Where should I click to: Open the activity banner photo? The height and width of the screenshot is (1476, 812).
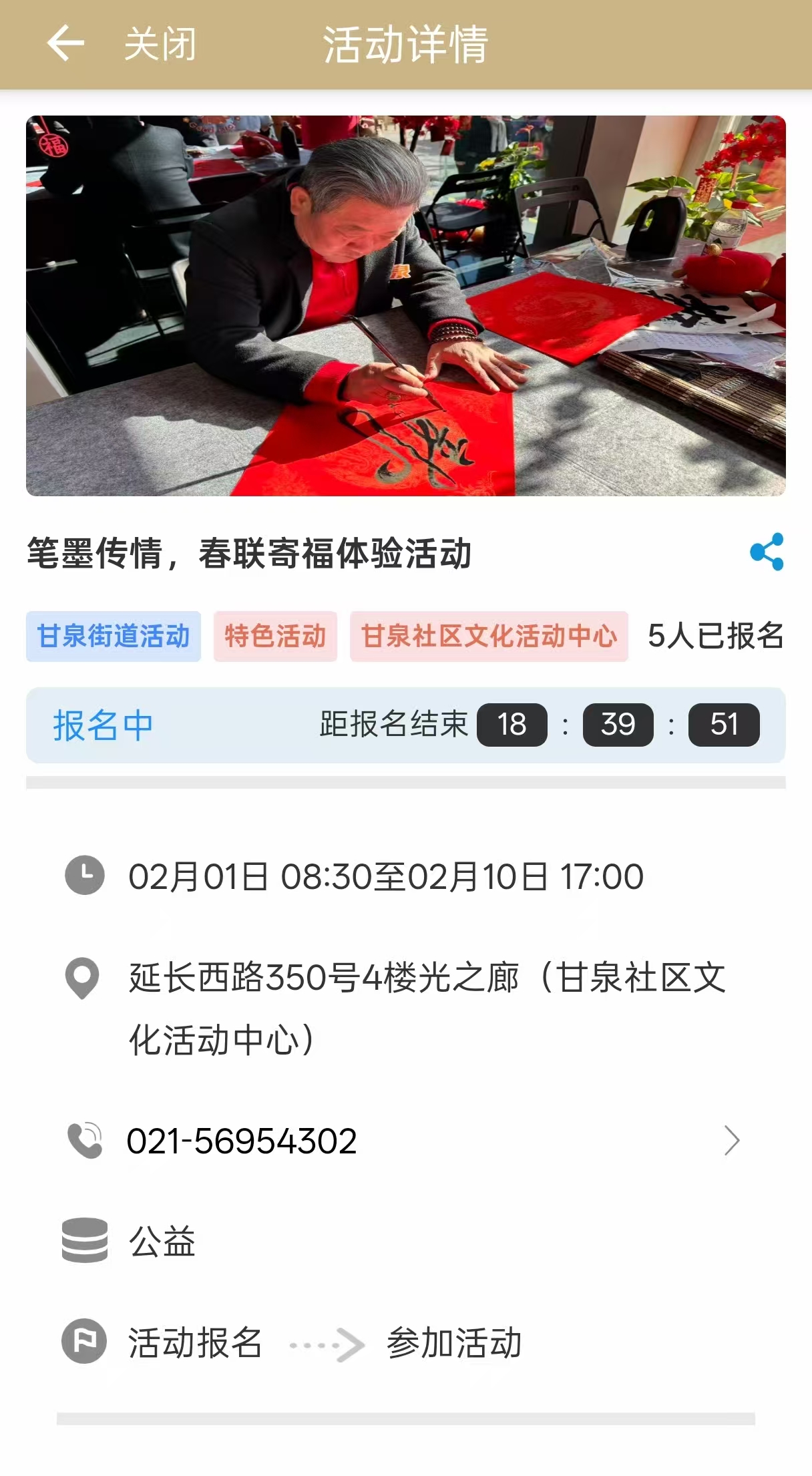point(406,306)
